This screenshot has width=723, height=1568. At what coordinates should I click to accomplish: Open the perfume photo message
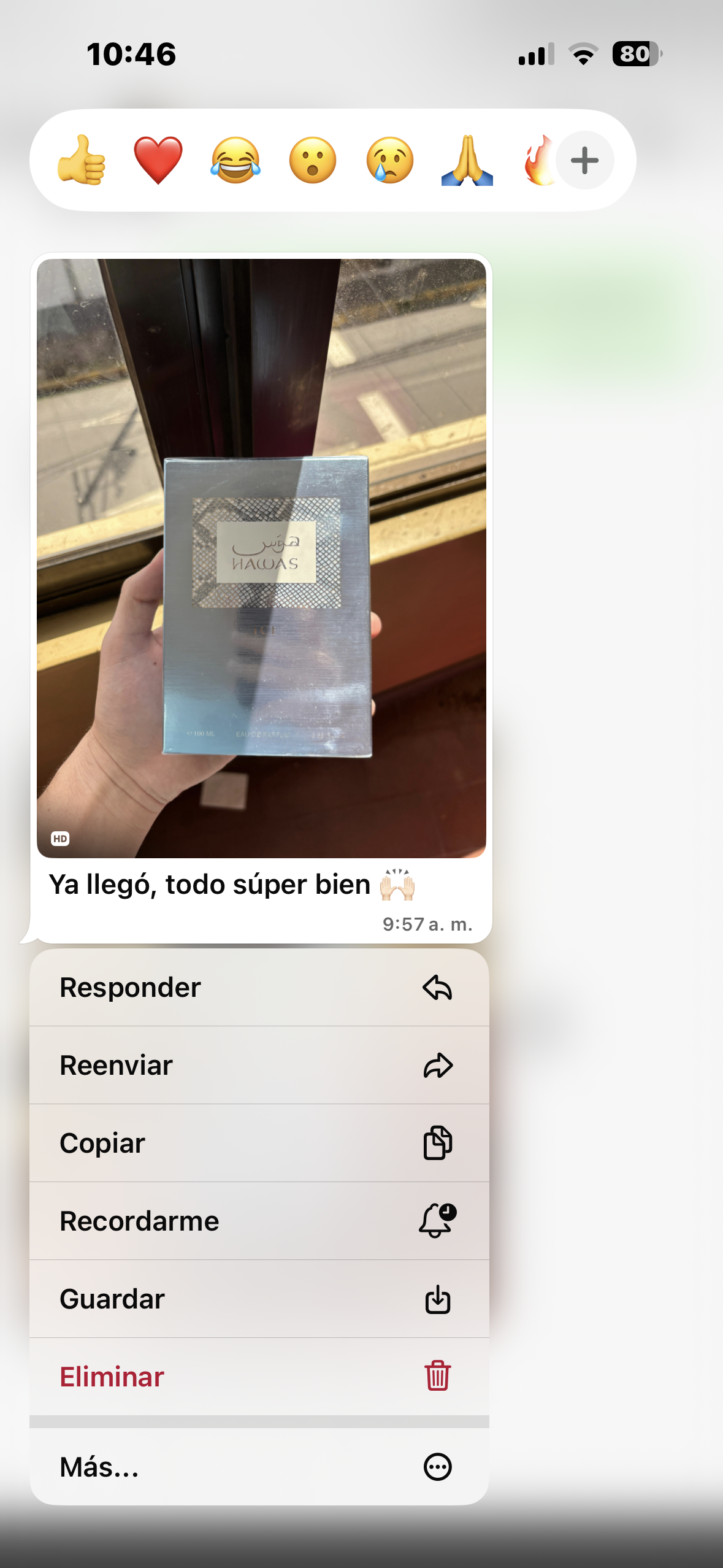pos(261,558)
